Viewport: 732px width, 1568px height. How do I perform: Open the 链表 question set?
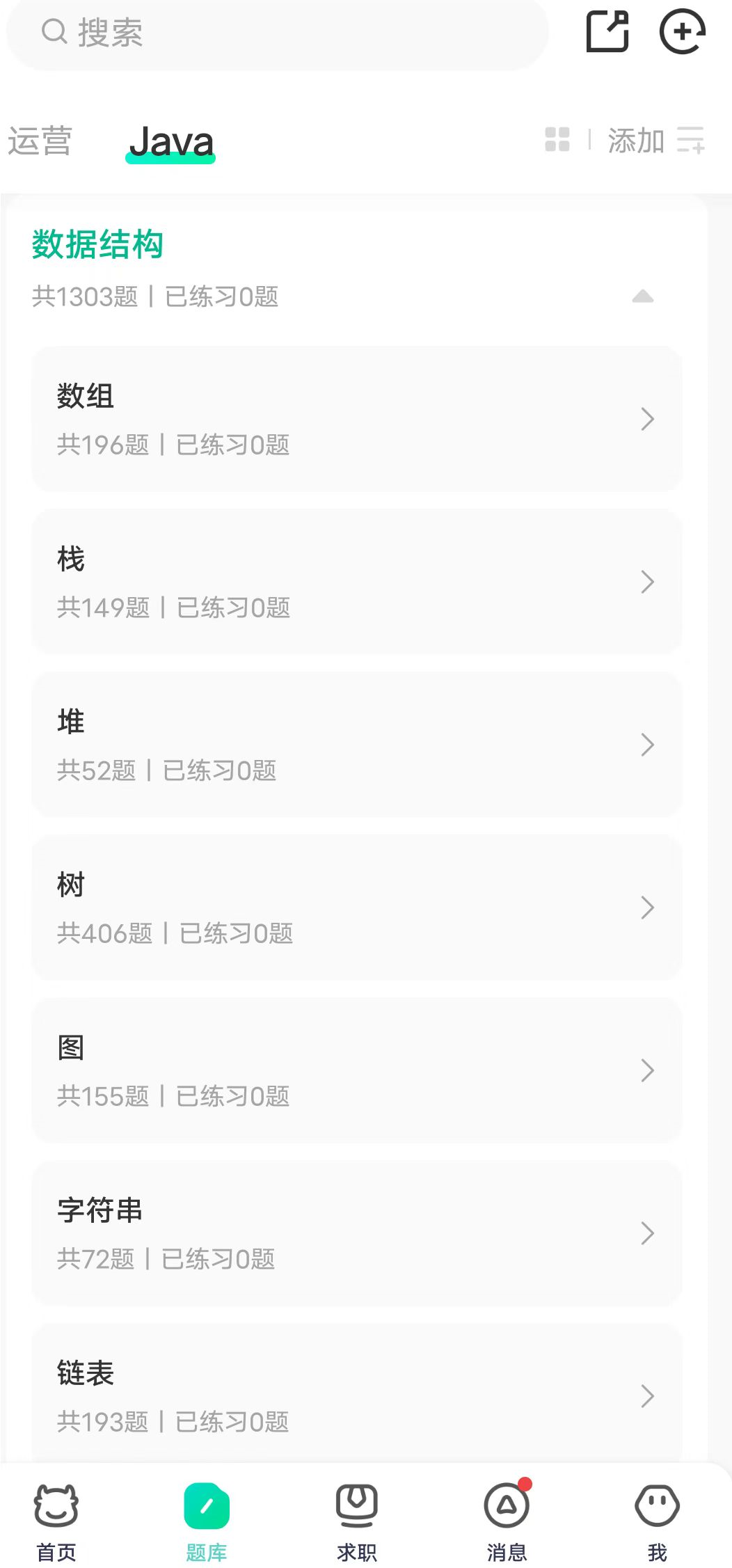[x=356, y=1395]
